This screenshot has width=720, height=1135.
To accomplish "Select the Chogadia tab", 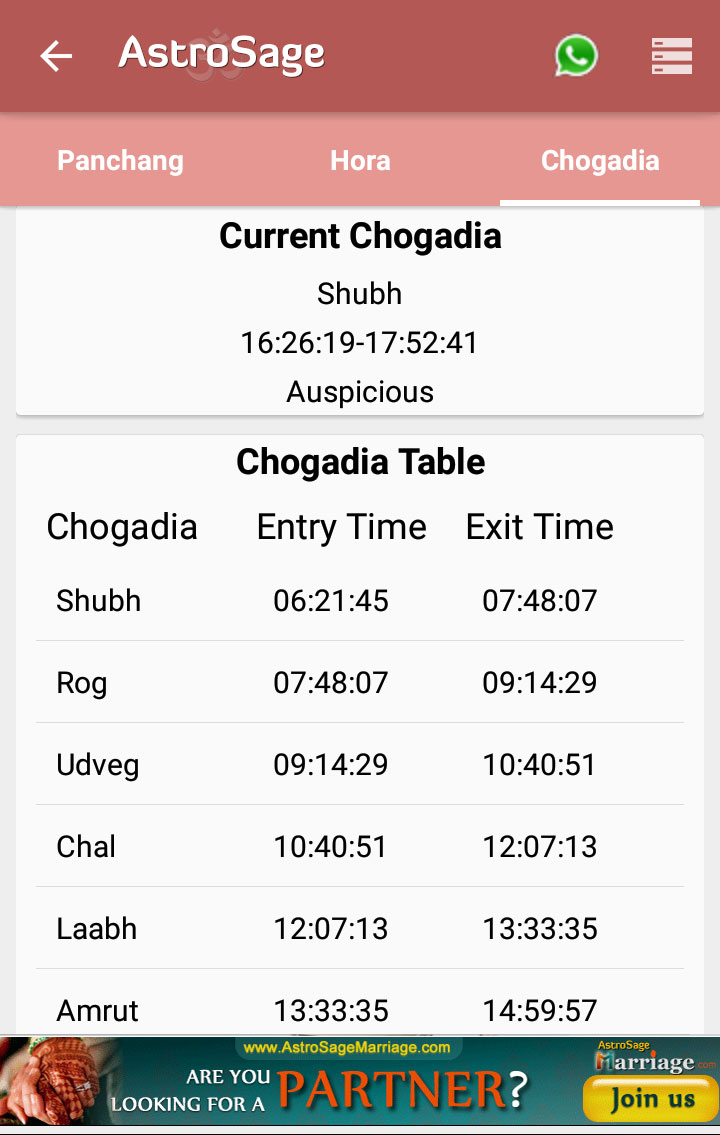I will click(x=600, y=160).
